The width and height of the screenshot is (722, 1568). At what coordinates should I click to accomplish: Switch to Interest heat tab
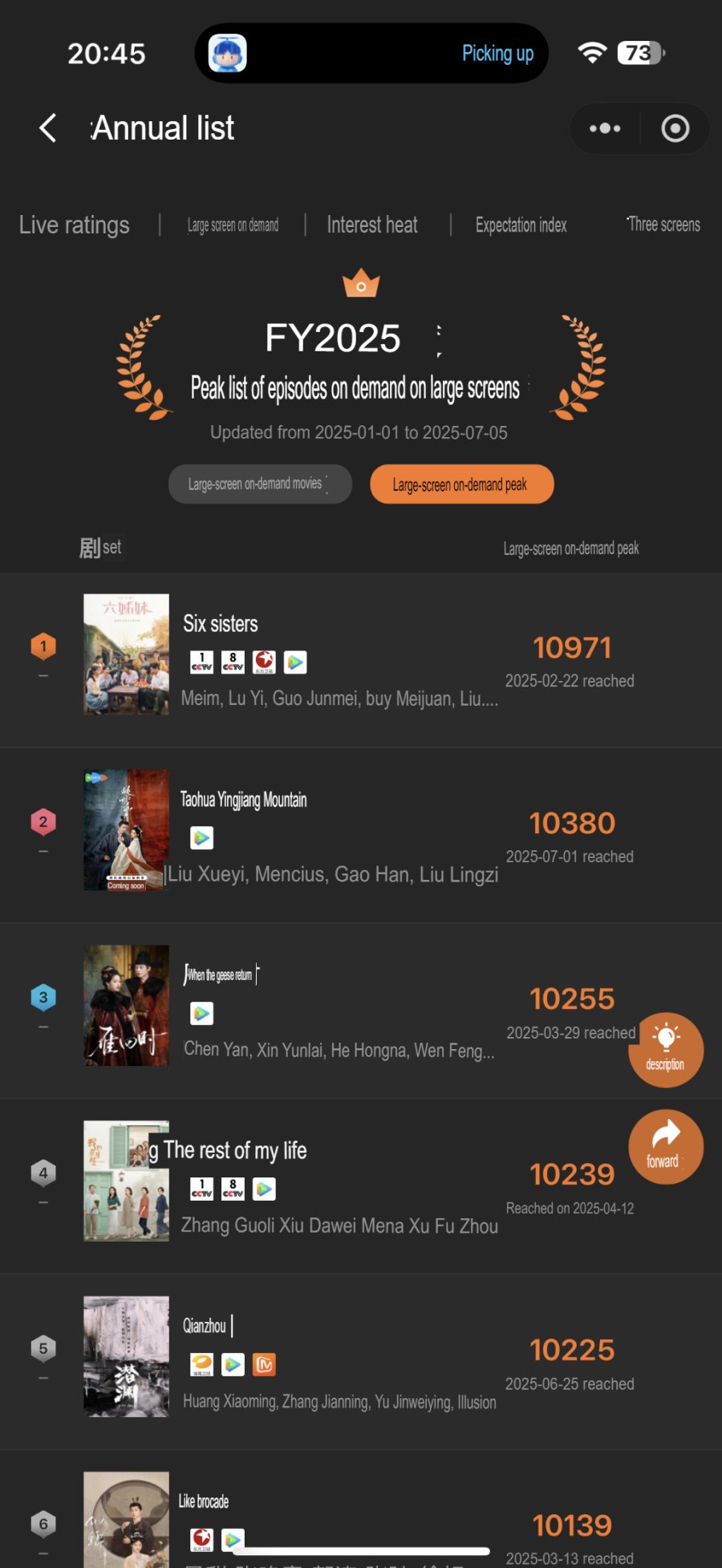[x=372, y=225]
